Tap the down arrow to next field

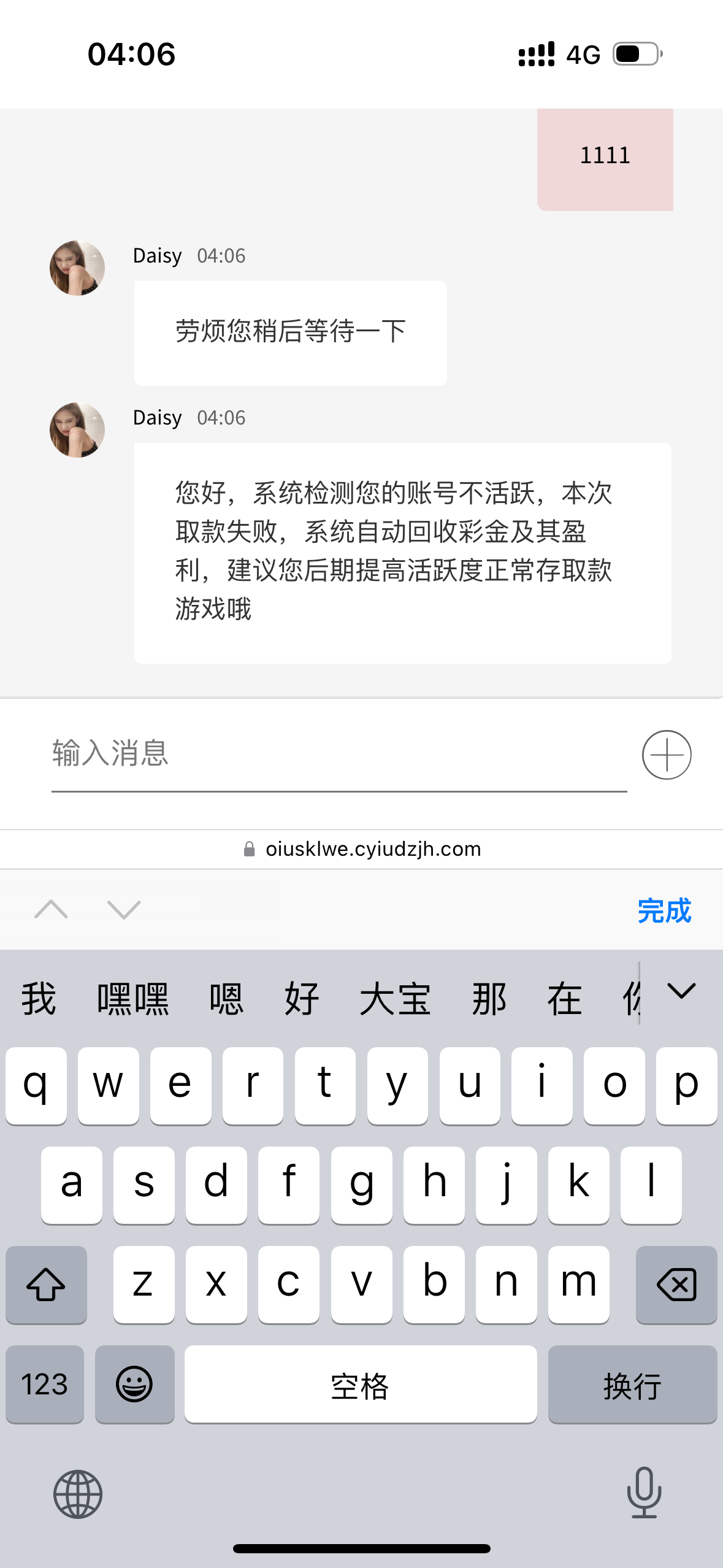pyautogui.click(x=123, y=910)
